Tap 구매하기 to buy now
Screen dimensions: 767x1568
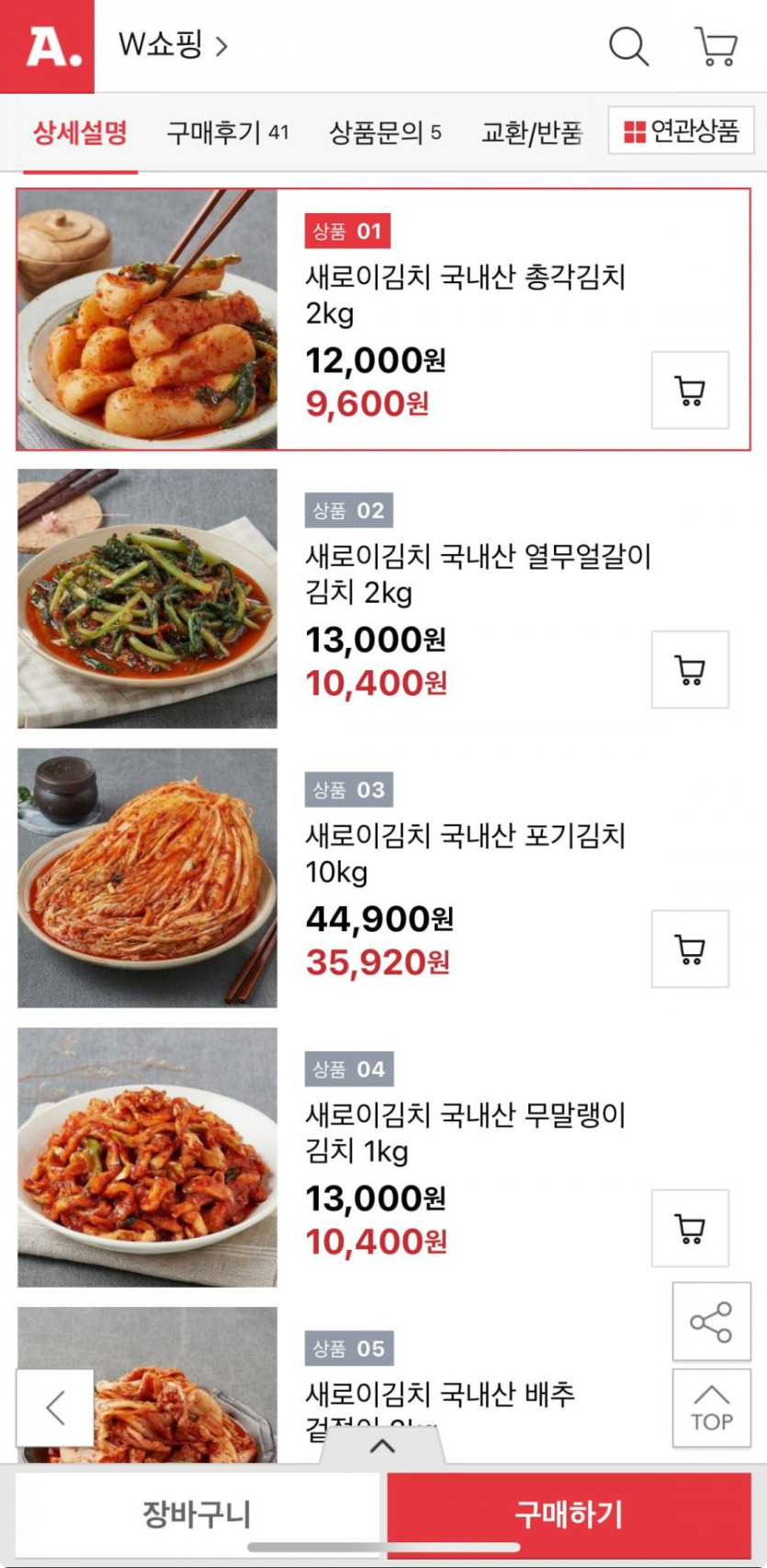[569, 1514]
